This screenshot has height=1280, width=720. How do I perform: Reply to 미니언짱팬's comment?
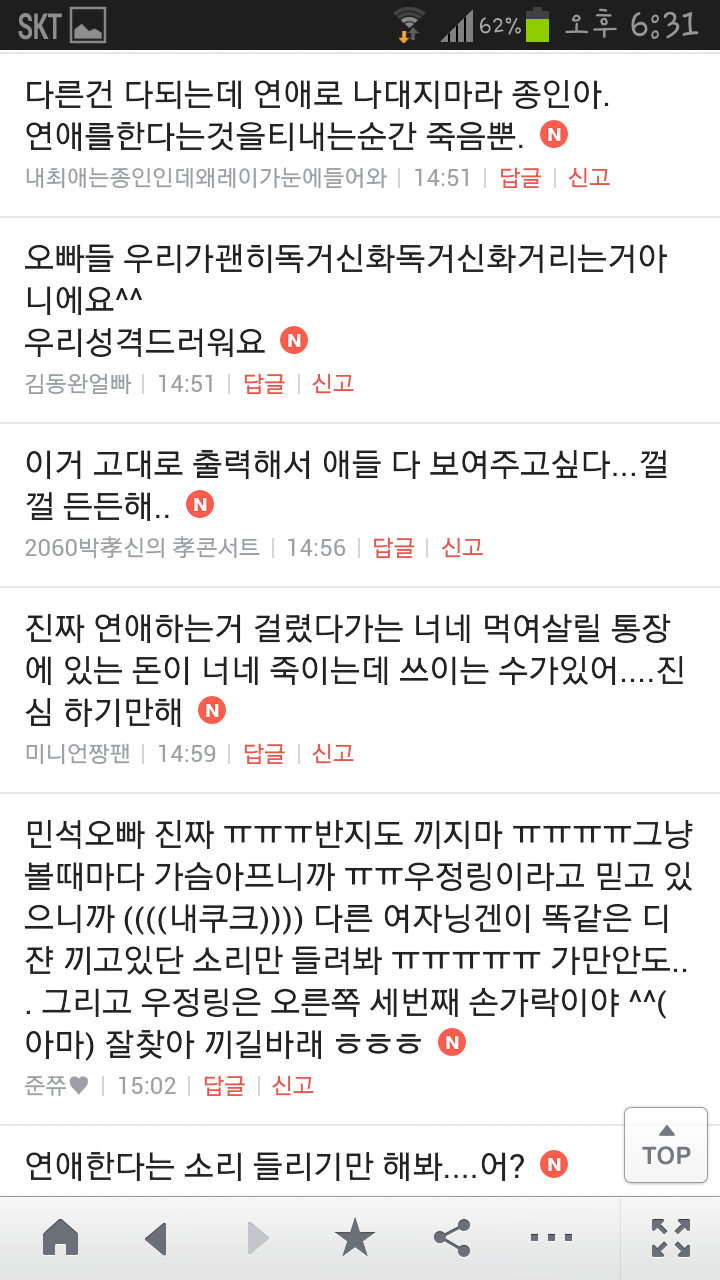(264, 753)
